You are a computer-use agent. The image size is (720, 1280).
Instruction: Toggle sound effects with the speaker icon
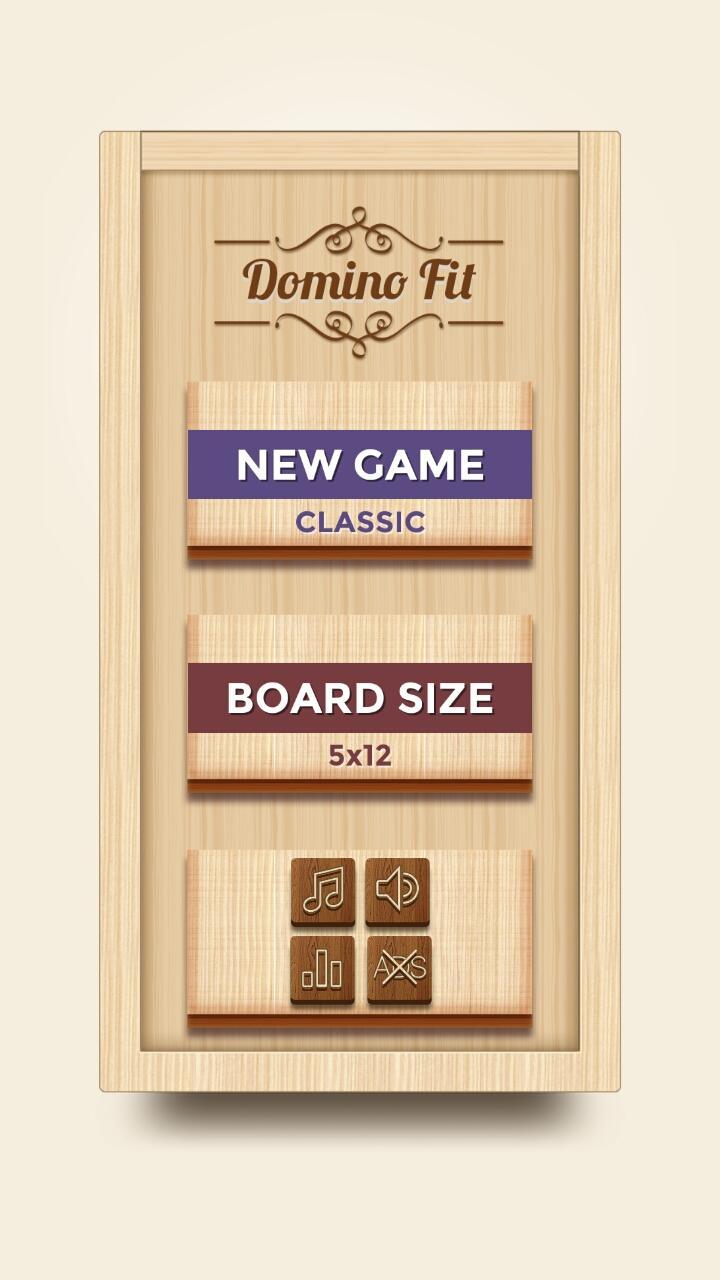[x=398, y=890]
